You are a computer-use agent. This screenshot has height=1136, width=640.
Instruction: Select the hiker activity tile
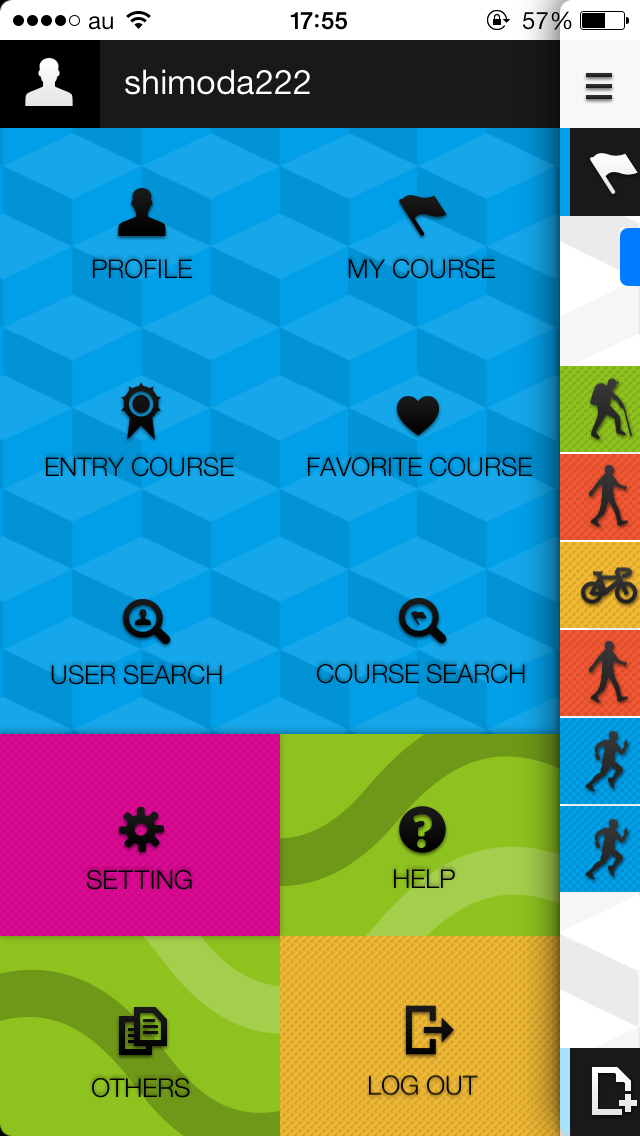600,409
